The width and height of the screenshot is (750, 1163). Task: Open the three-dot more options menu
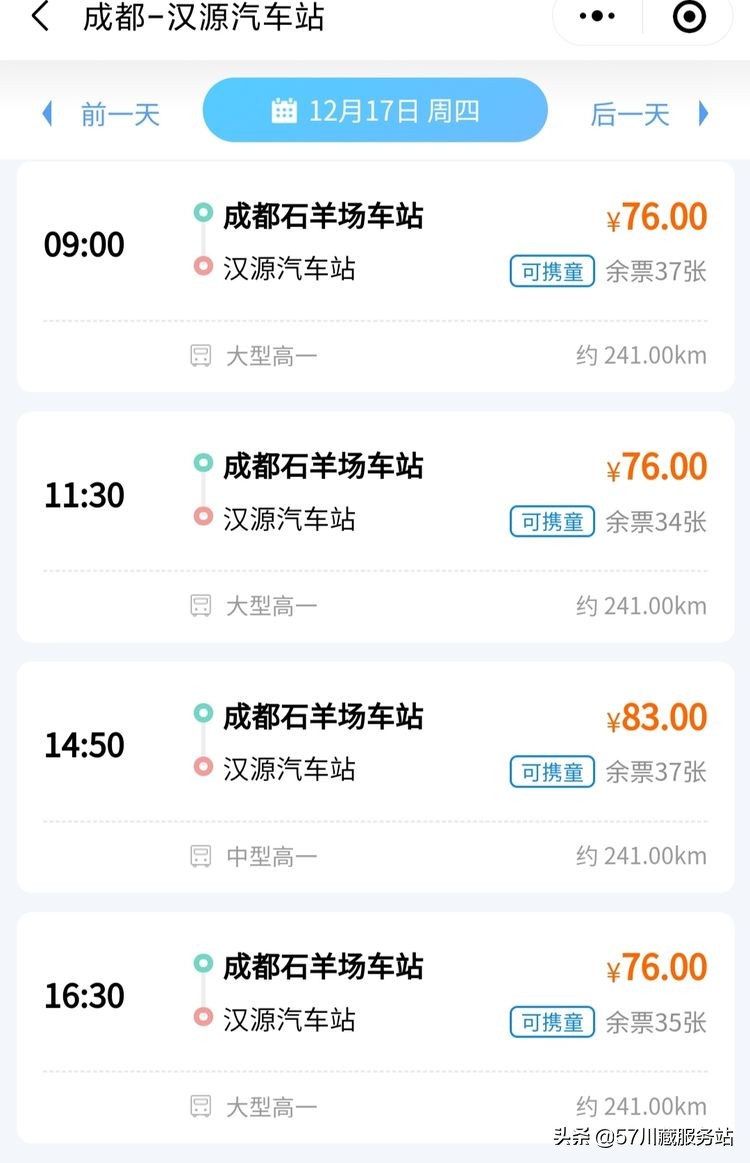(x=597, y=16)
